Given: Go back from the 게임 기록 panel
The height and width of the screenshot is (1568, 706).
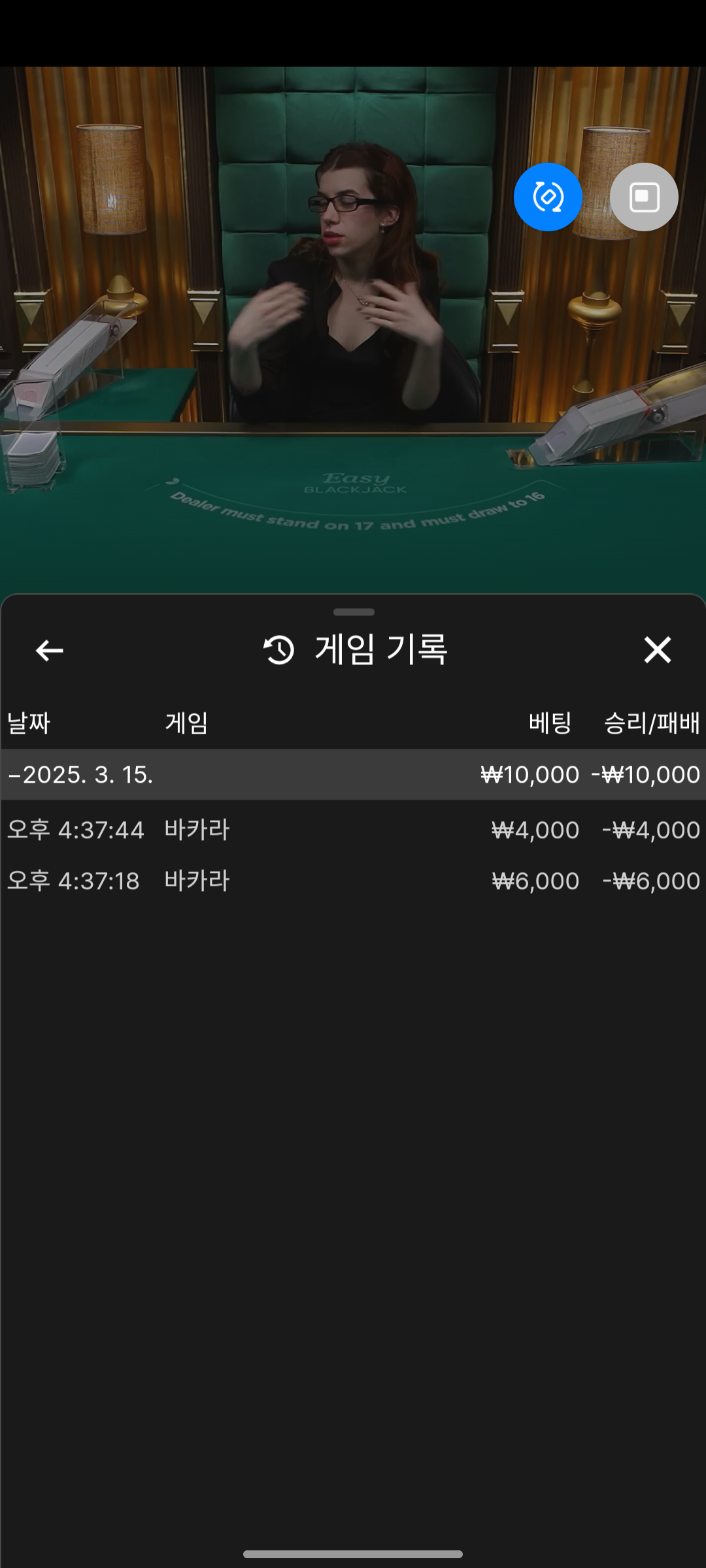Looking at the screenshot, I should point(49,651).
